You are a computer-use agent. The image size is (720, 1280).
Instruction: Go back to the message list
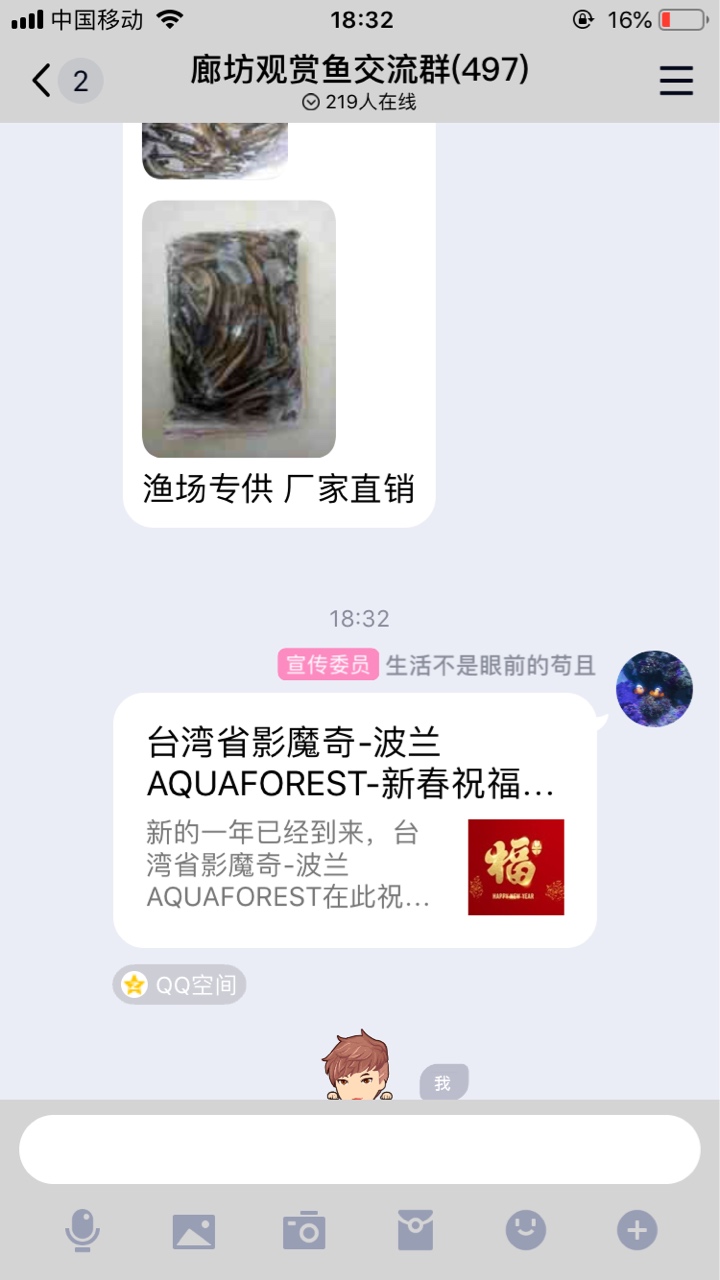[x=42, y=81]
